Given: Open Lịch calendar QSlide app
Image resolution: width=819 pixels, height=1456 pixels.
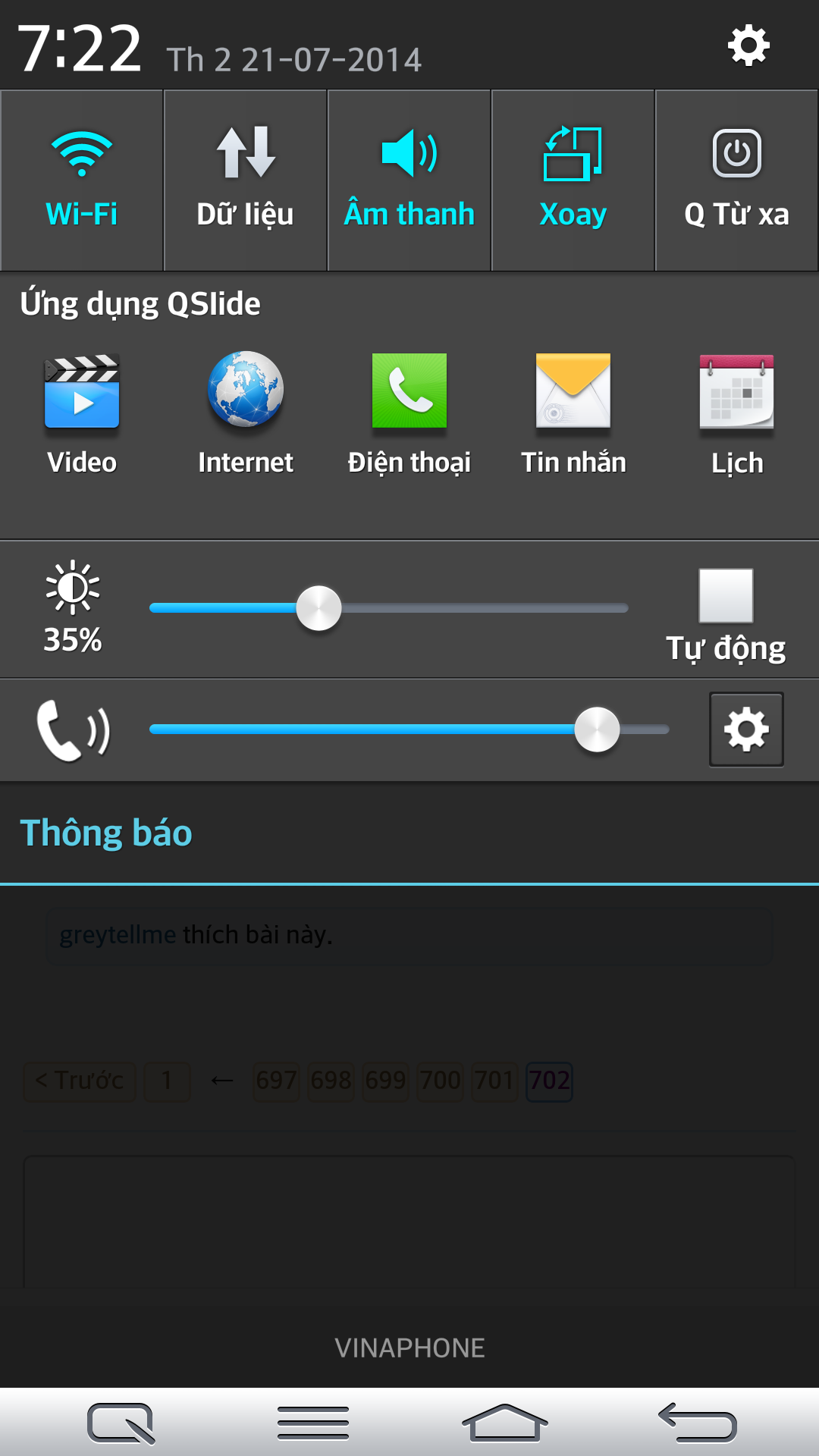Looking at the screenshot, I should pos(736,411).
